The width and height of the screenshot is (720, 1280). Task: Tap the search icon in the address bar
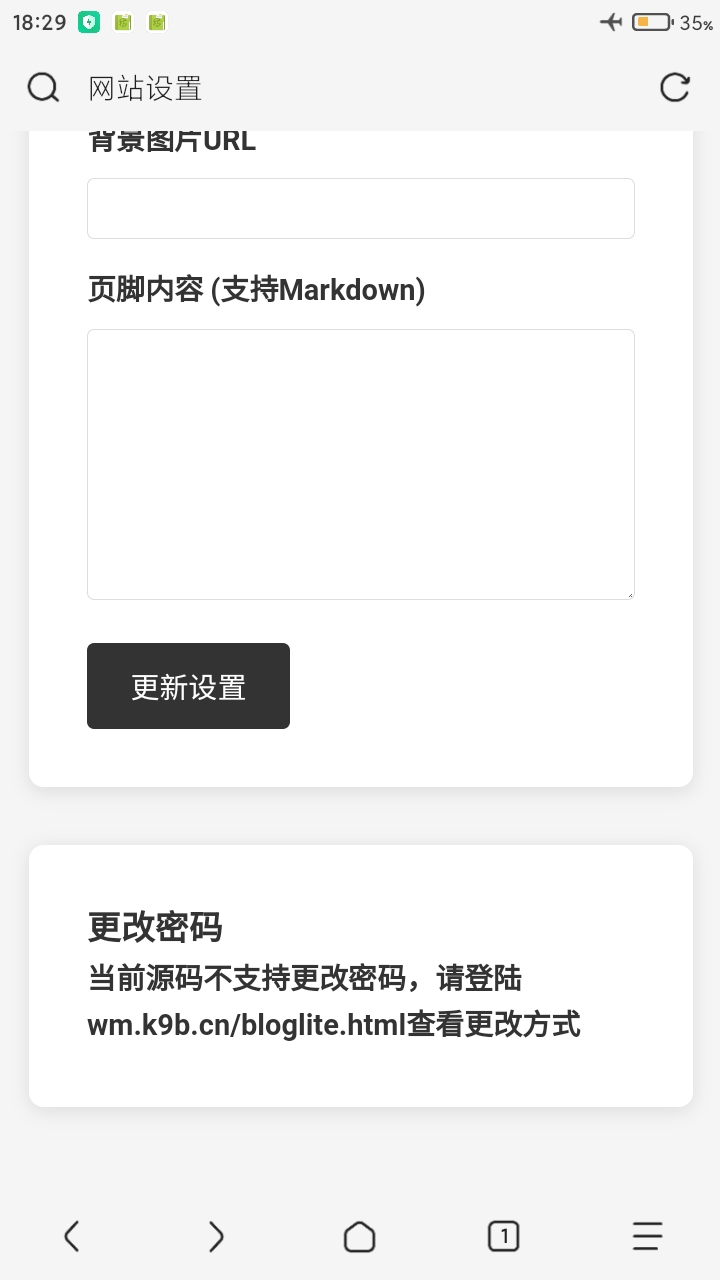pyautogui.click(x=43, y=88)
